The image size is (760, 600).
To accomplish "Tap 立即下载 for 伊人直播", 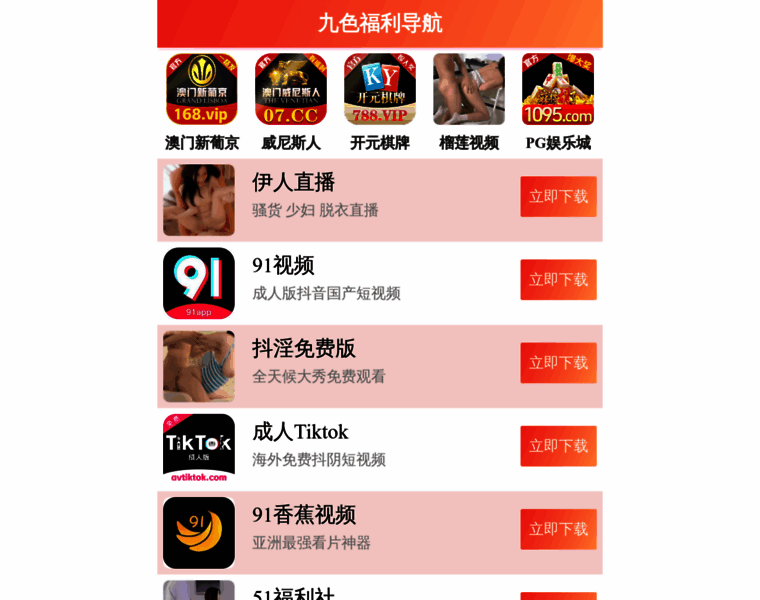I will pos(558,197).
